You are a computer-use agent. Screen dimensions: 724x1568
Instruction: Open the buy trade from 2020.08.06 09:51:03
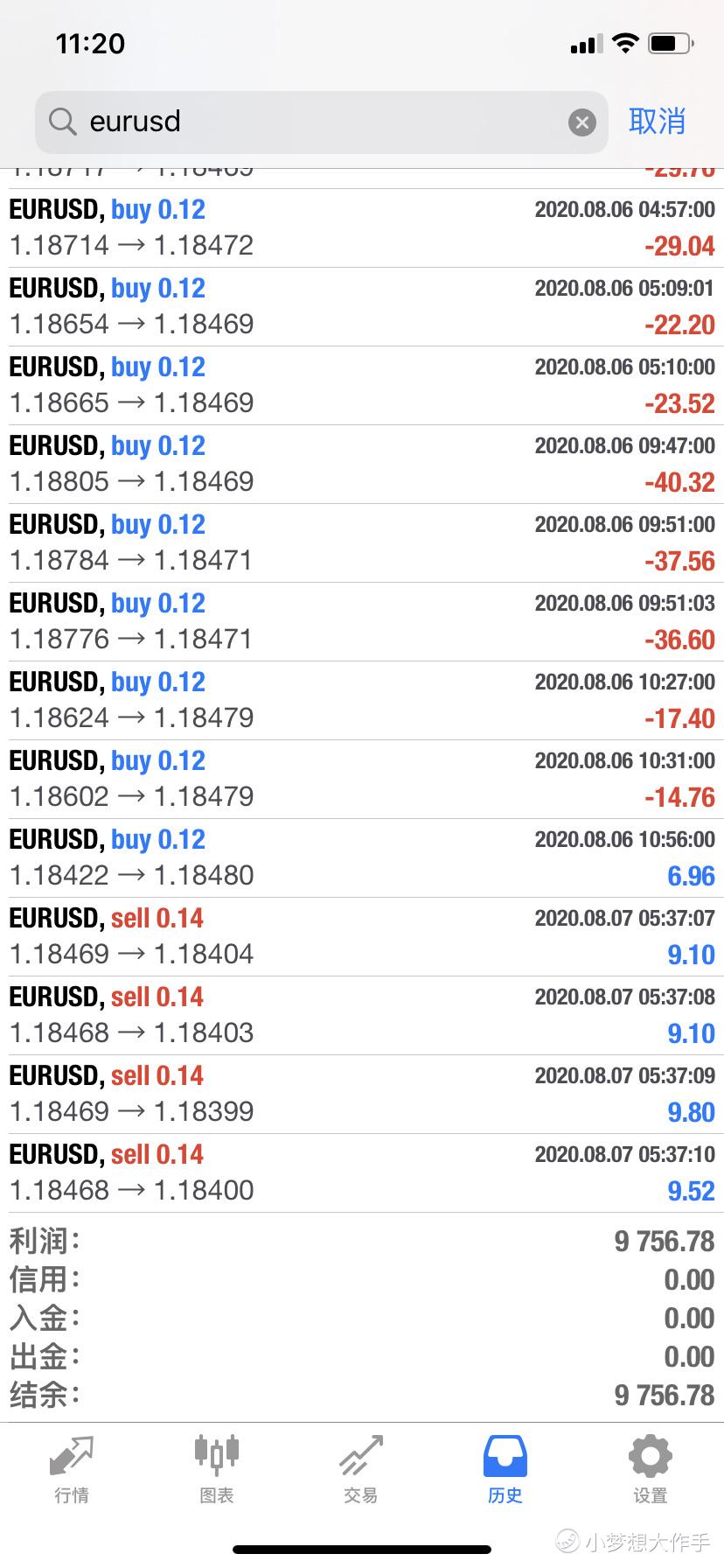click(x=362, y=622)
